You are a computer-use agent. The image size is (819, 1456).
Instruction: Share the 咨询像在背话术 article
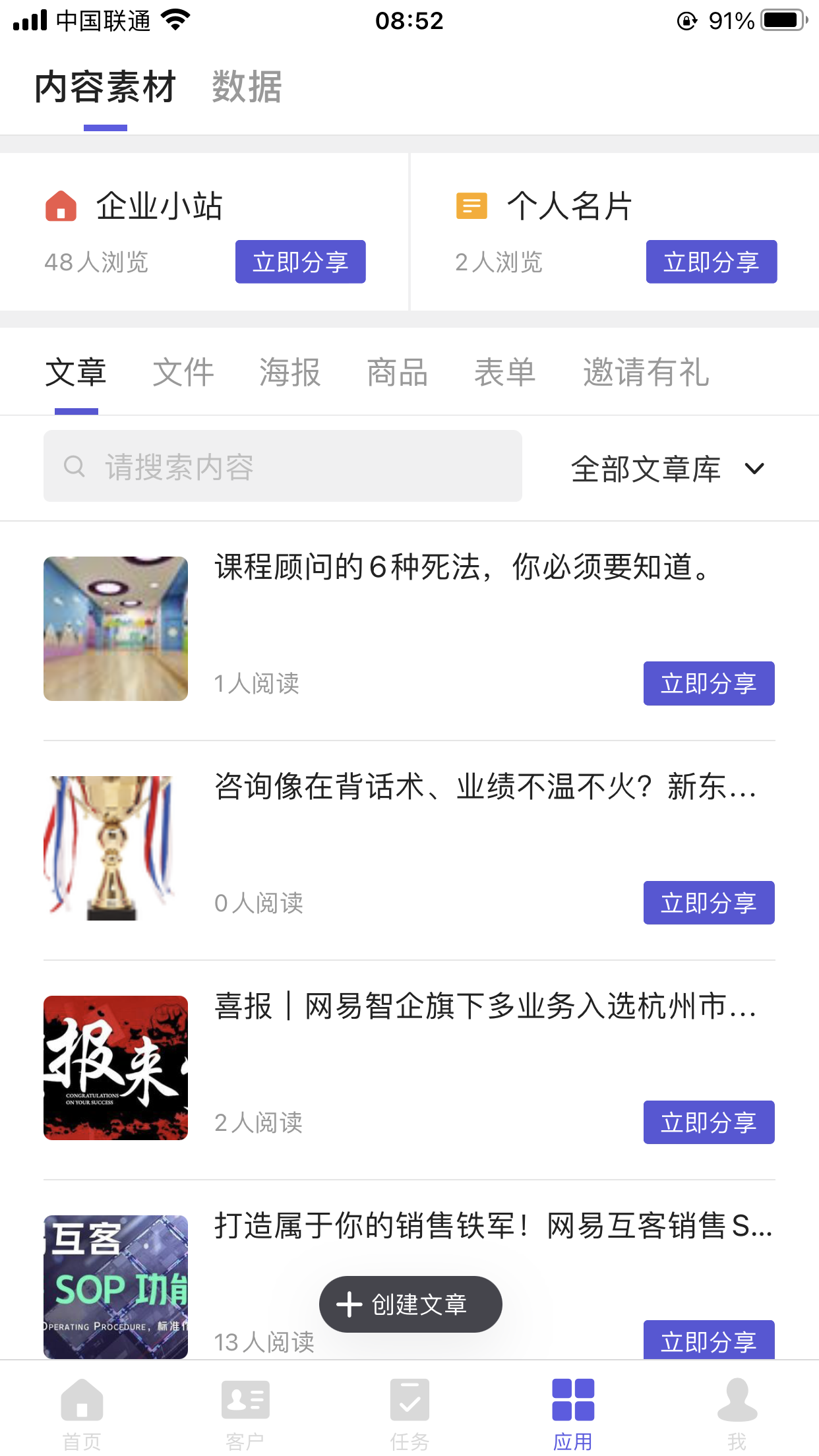point(709,903)
